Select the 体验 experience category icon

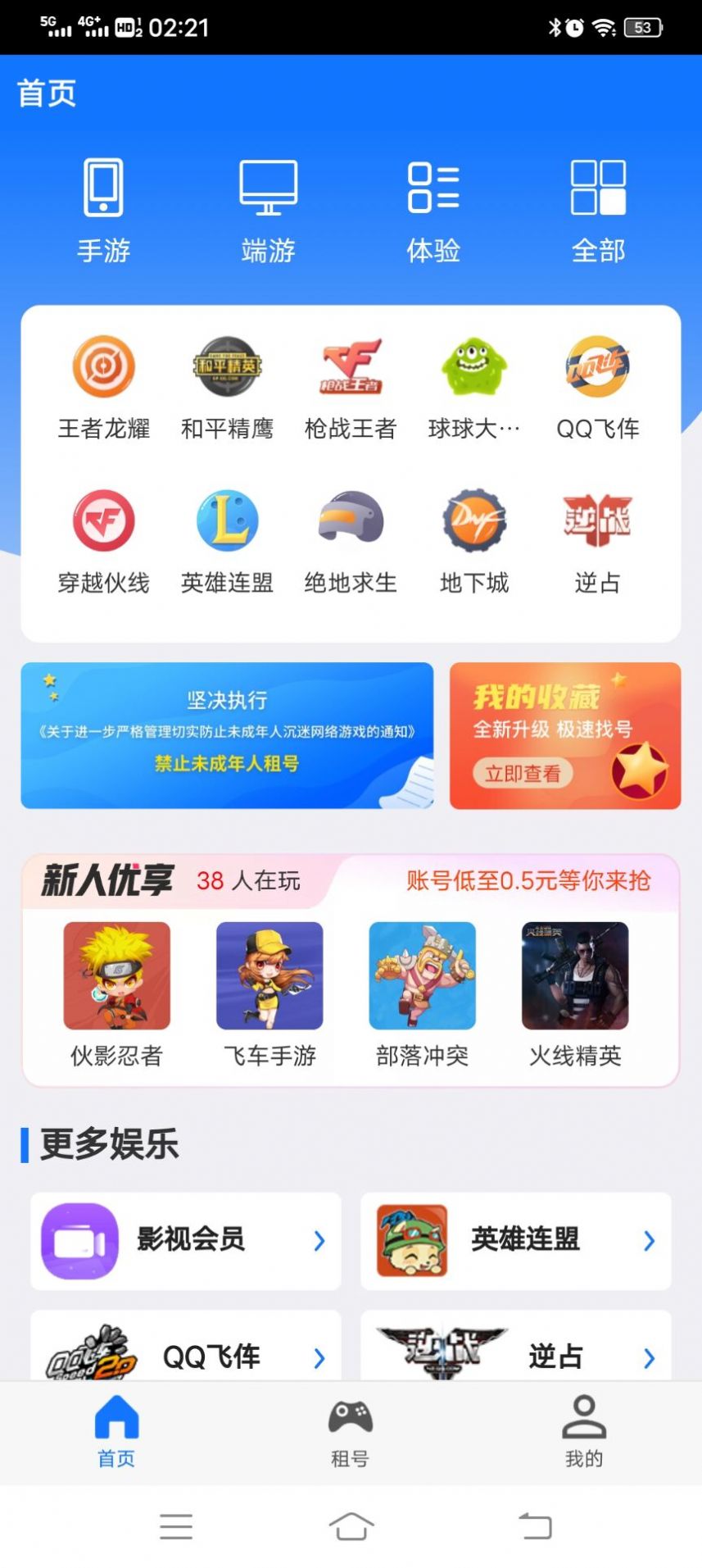tap(434, 205)
